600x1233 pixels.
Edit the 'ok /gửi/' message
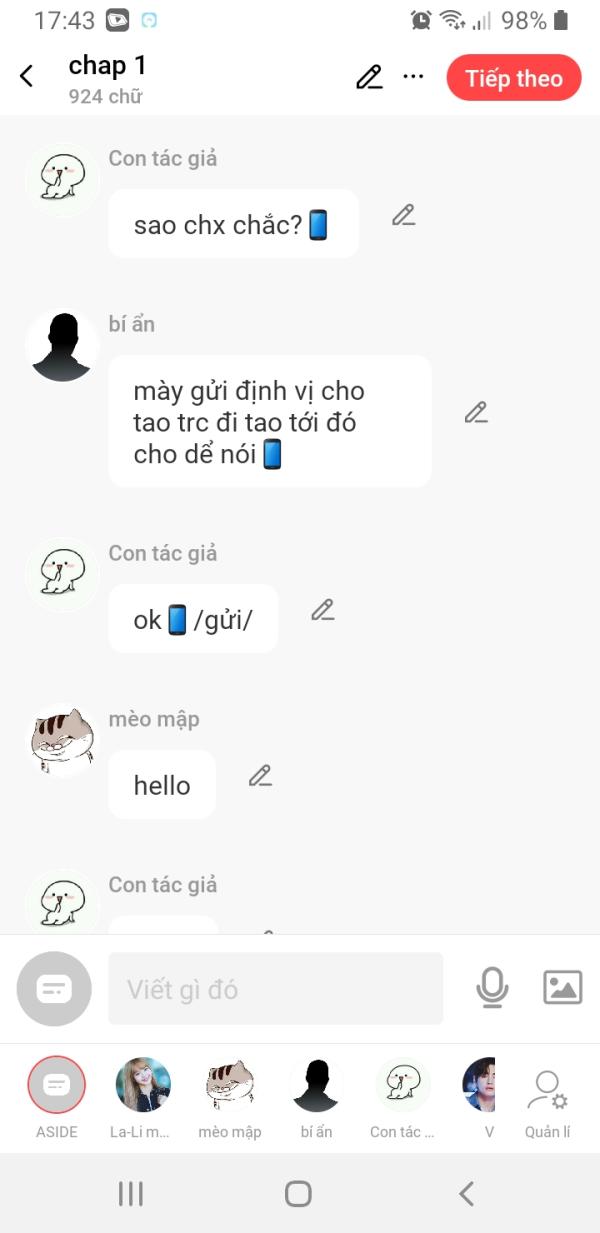click(x=322, y=610)
